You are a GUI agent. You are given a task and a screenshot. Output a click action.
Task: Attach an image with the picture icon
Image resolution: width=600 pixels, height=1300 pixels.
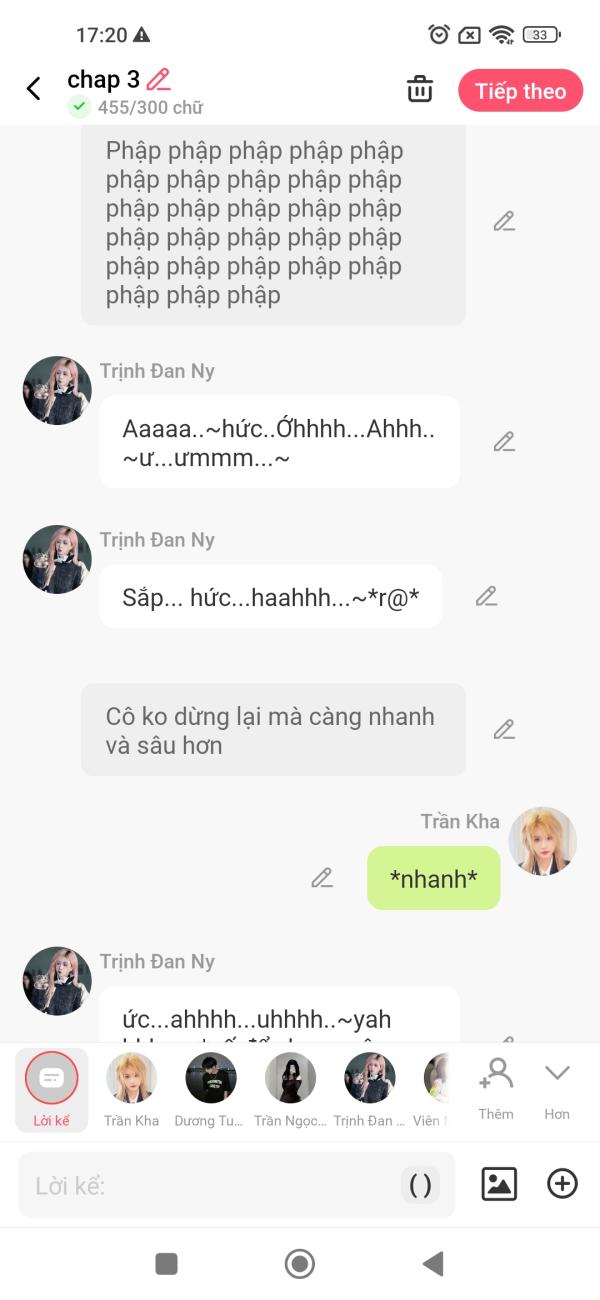[x=499, y=1184]
